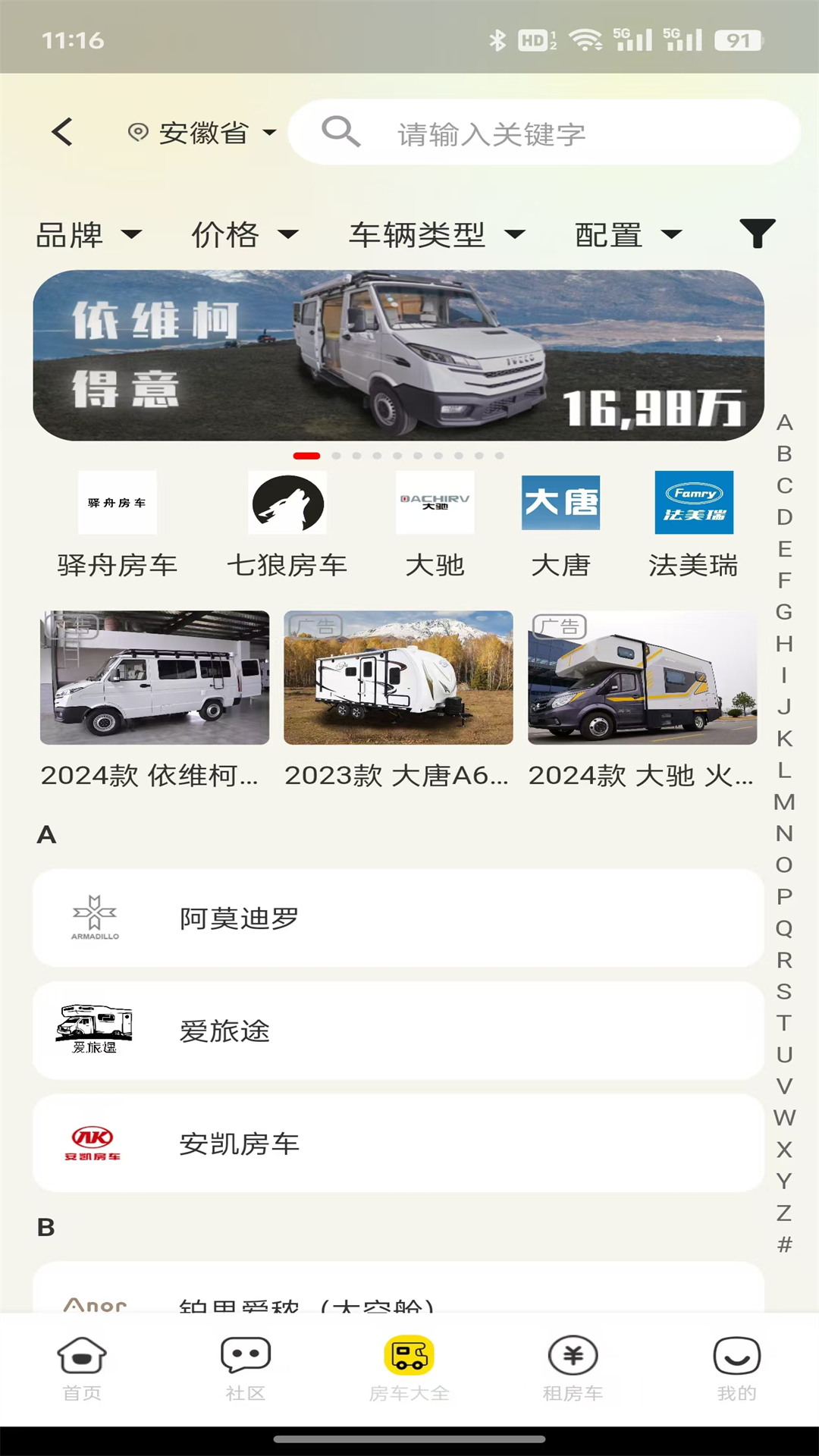Go back with the arrow icon
The height and width of the screenshot is (1456, 819).
coord(63,130)
